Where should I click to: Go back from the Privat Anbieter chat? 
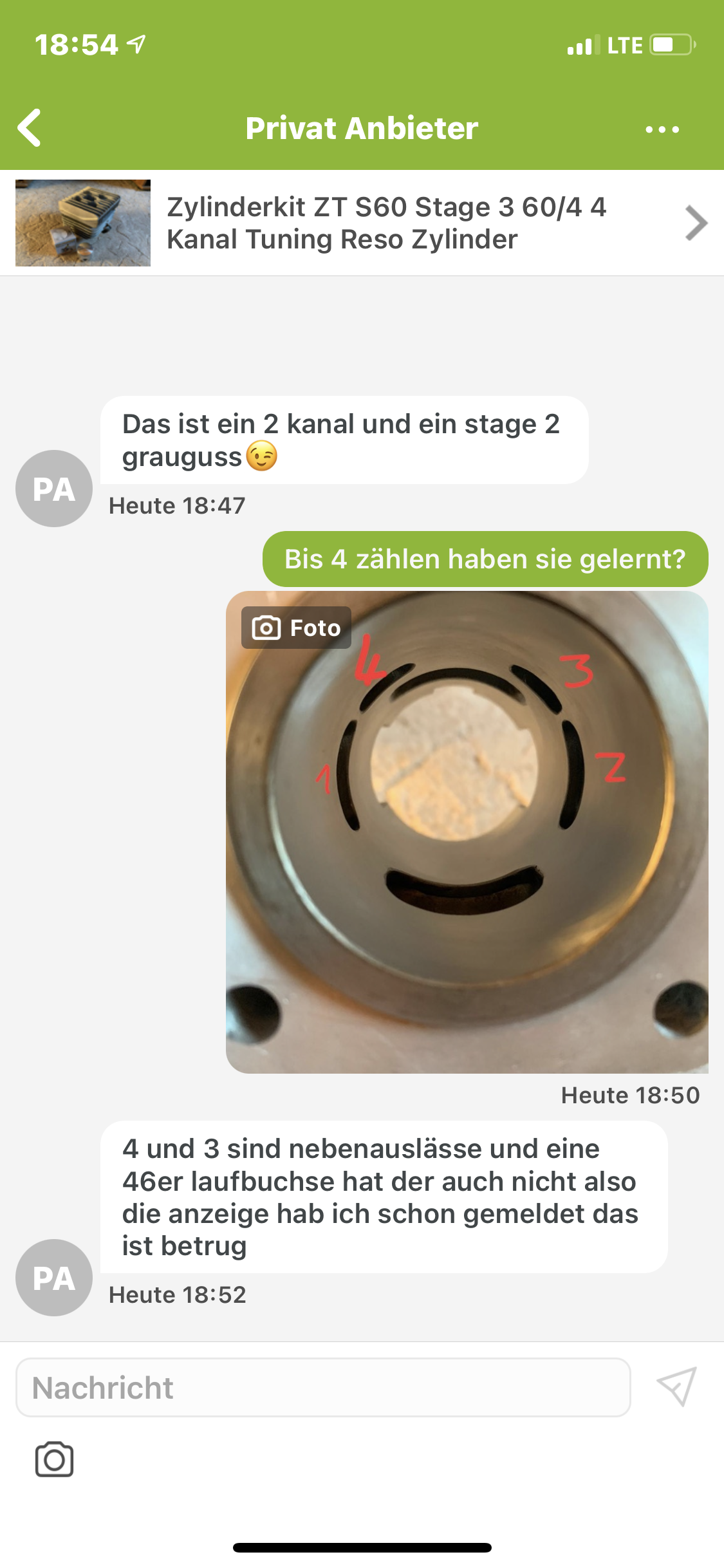(30, 128)
